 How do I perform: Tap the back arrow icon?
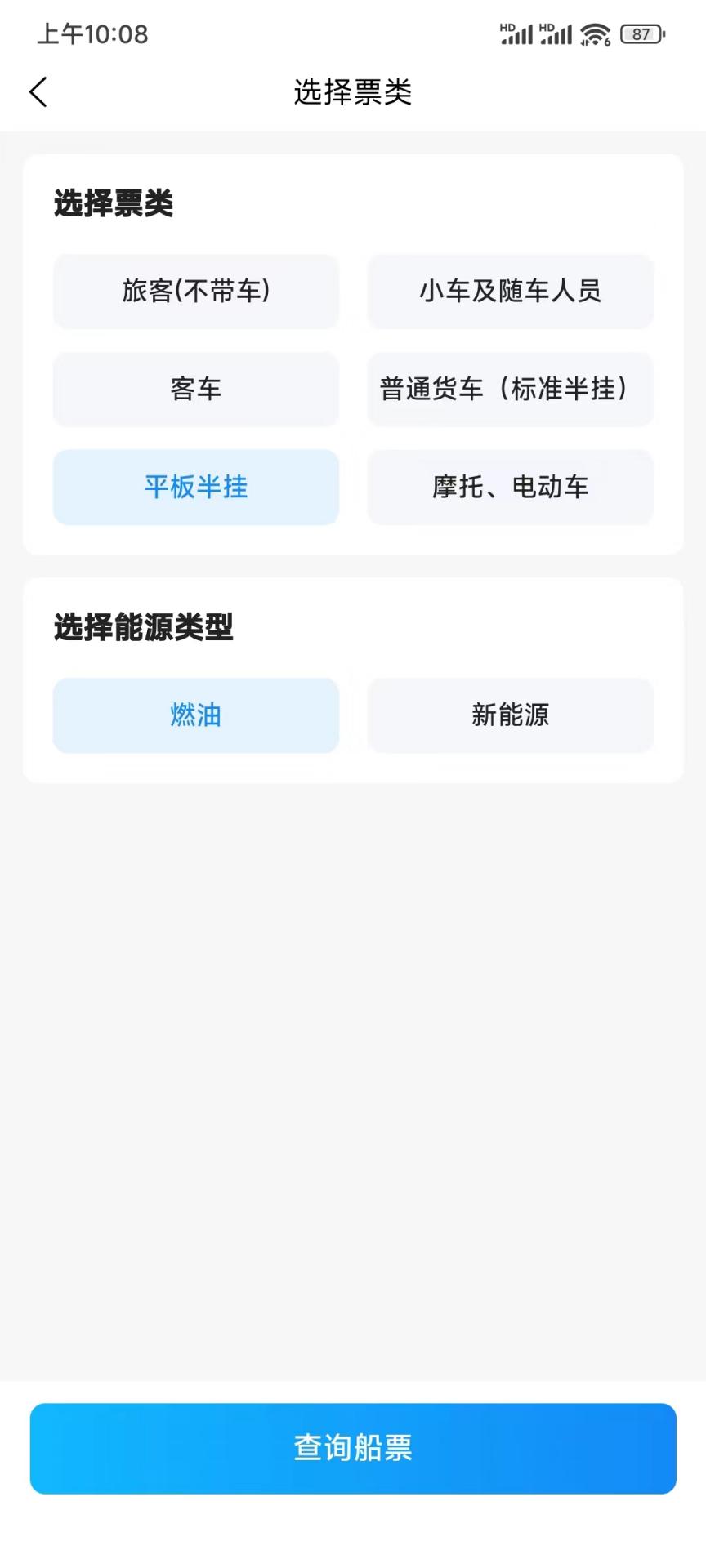[38, 92]
